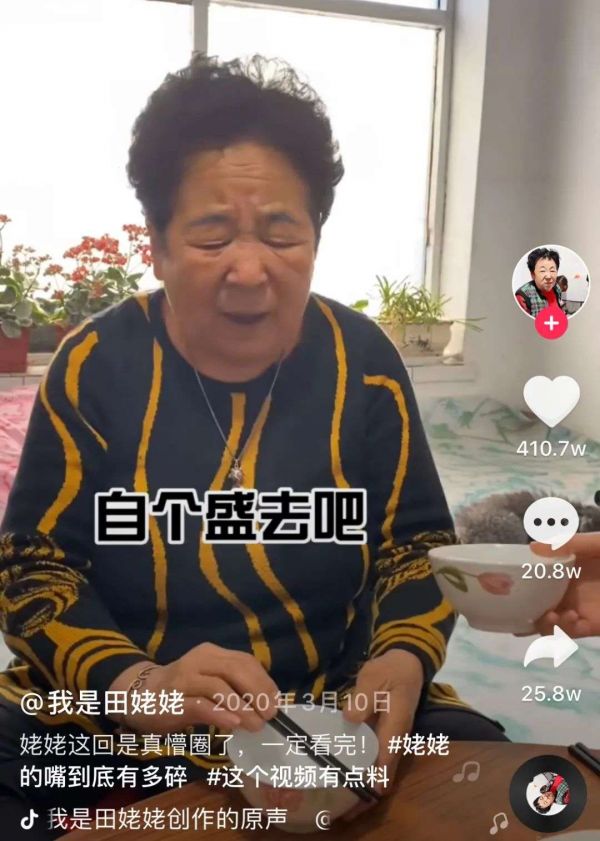Open the spinning music disc
The width and height of the screenshot is (600, 841).
coord(548,793)
